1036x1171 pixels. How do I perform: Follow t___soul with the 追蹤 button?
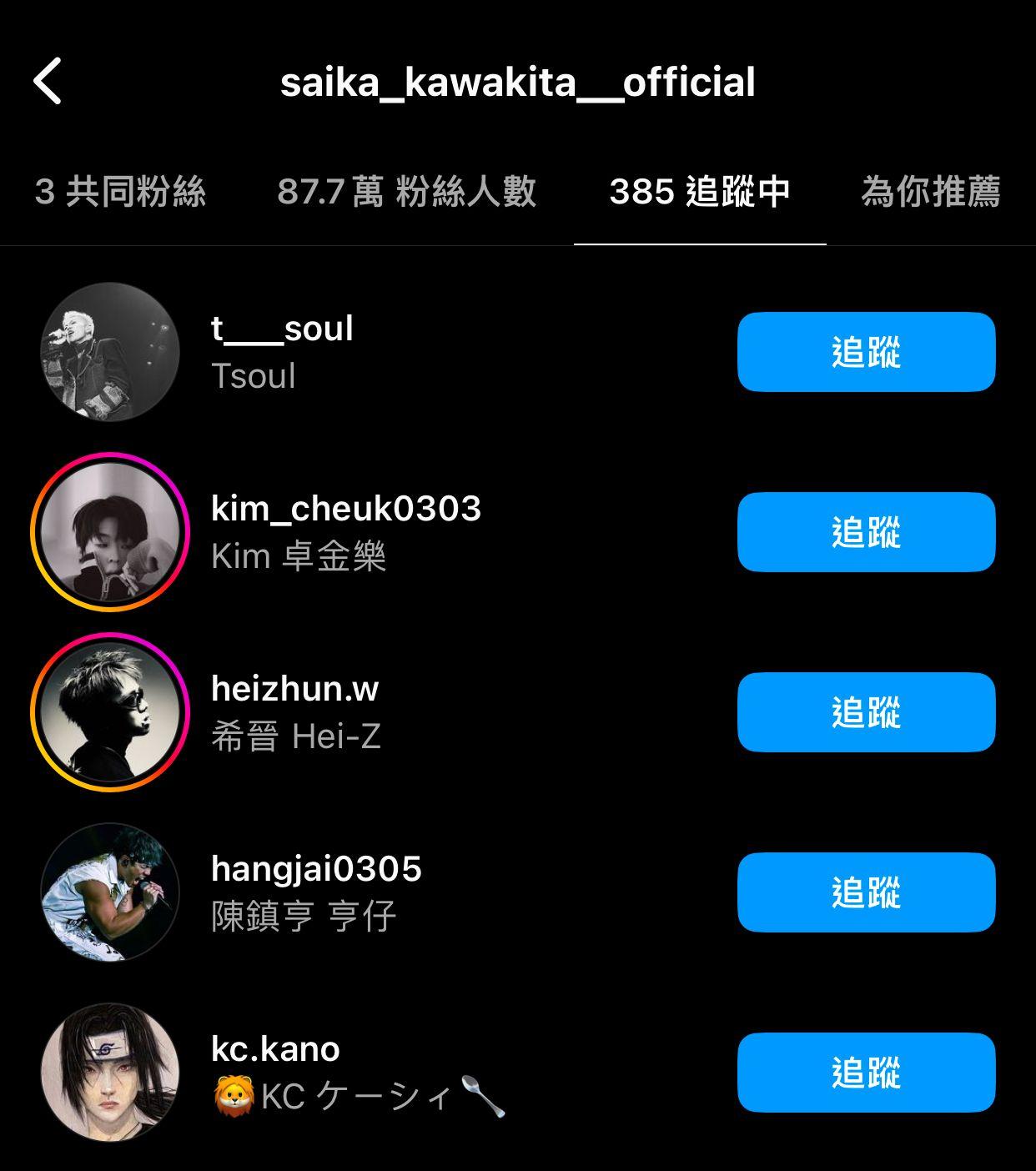(x=865, y=353)
